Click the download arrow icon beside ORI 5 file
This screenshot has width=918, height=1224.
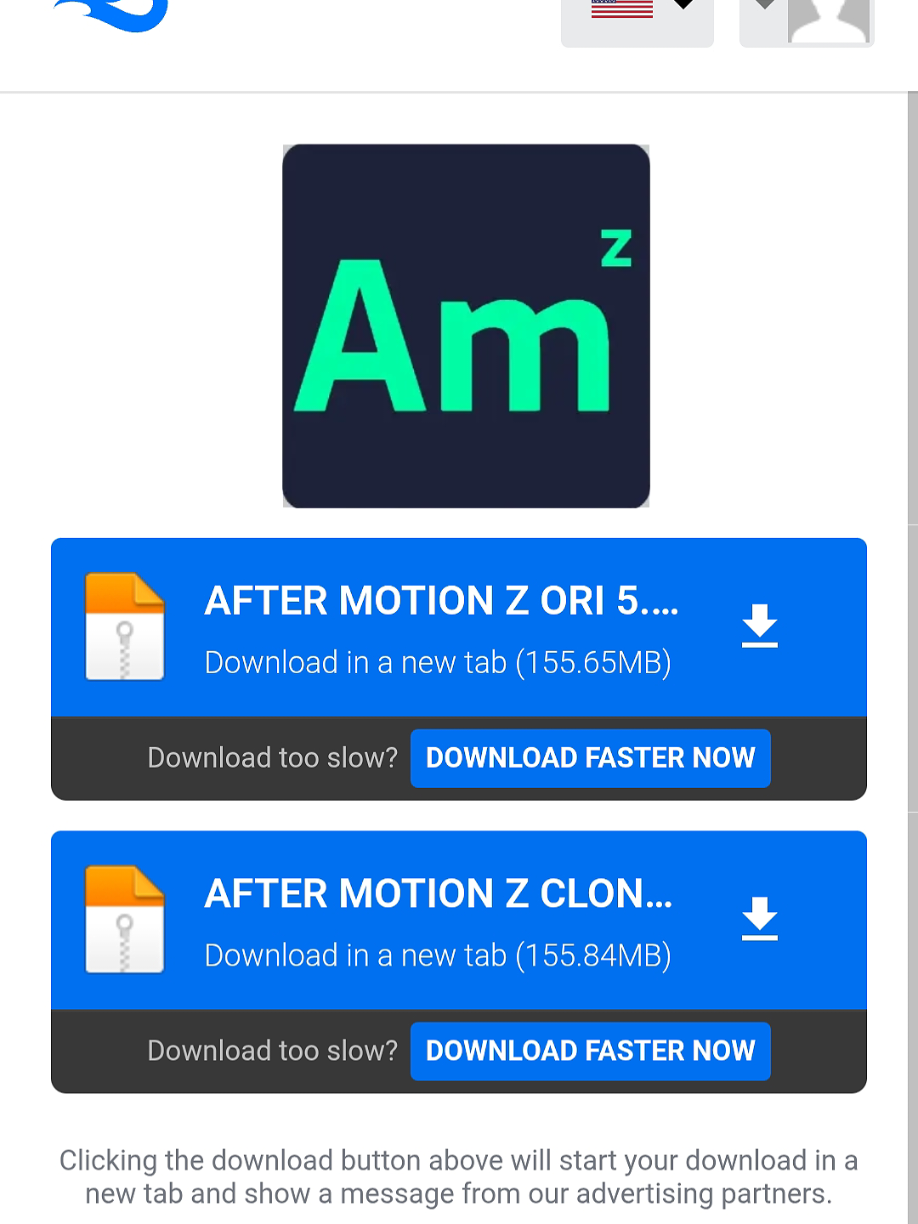click(759, 627)
